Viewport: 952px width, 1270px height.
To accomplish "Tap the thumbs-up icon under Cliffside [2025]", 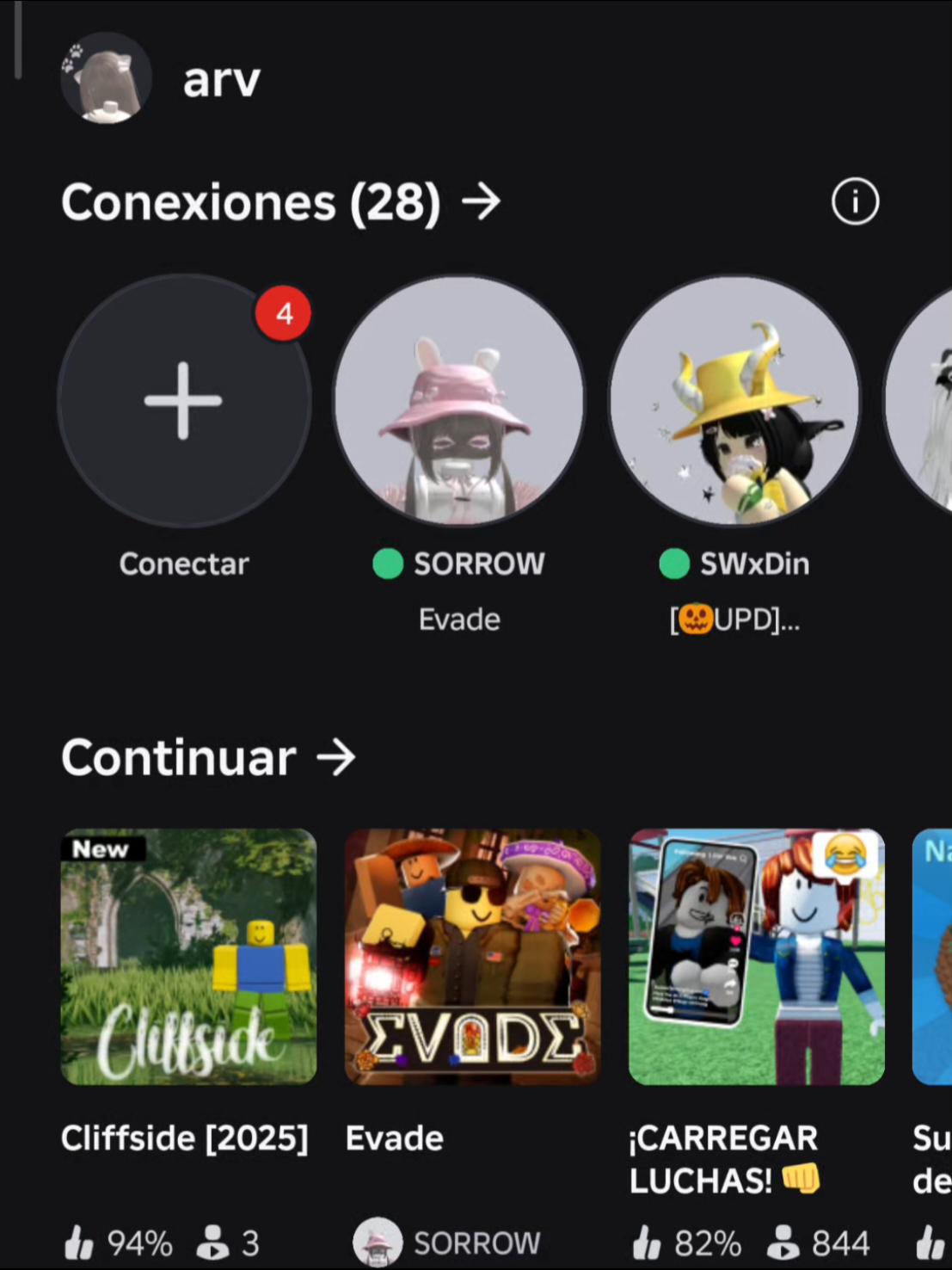I will pos(78,1242).
